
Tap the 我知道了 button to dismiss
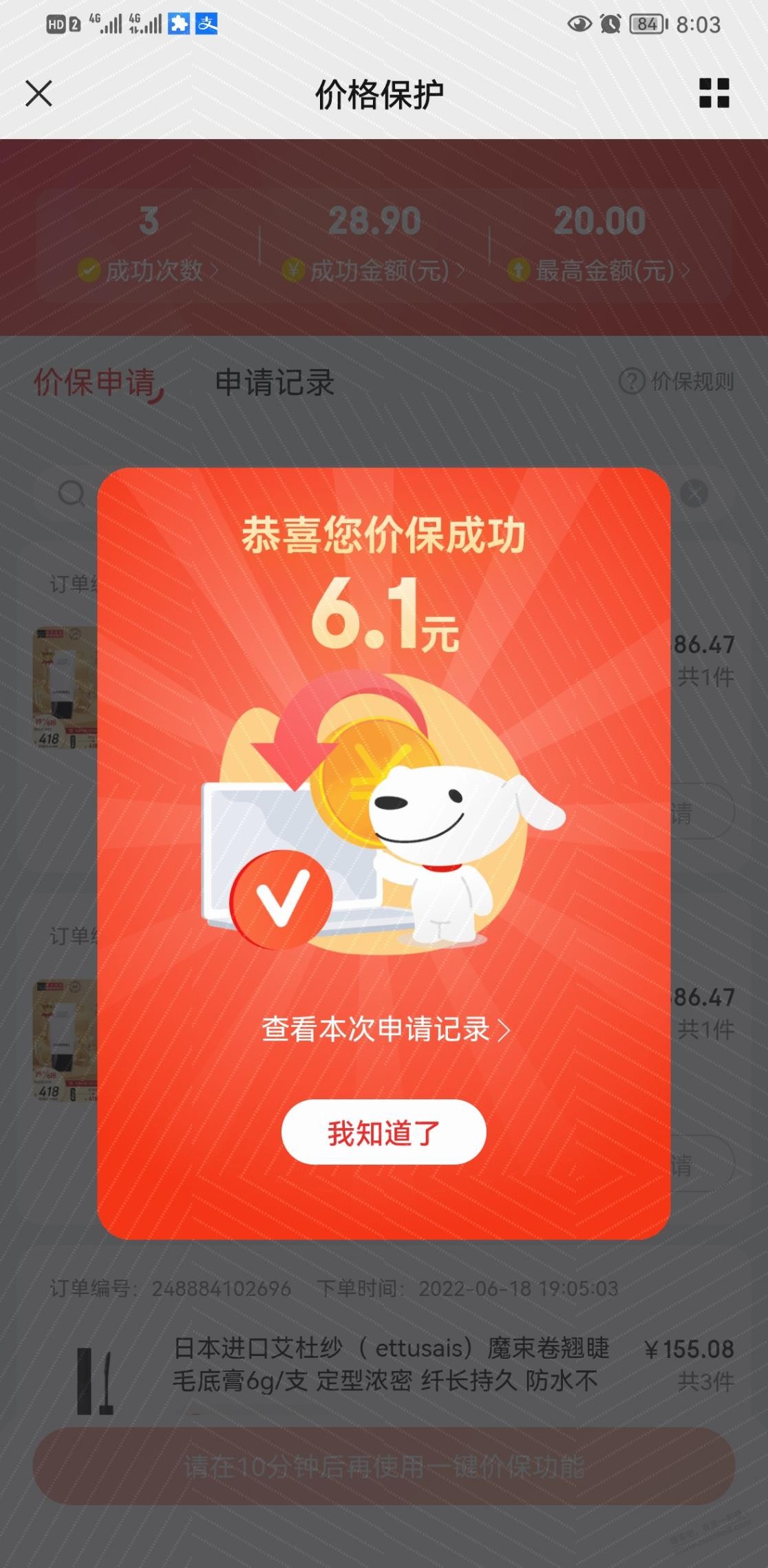coord(383,1132)
